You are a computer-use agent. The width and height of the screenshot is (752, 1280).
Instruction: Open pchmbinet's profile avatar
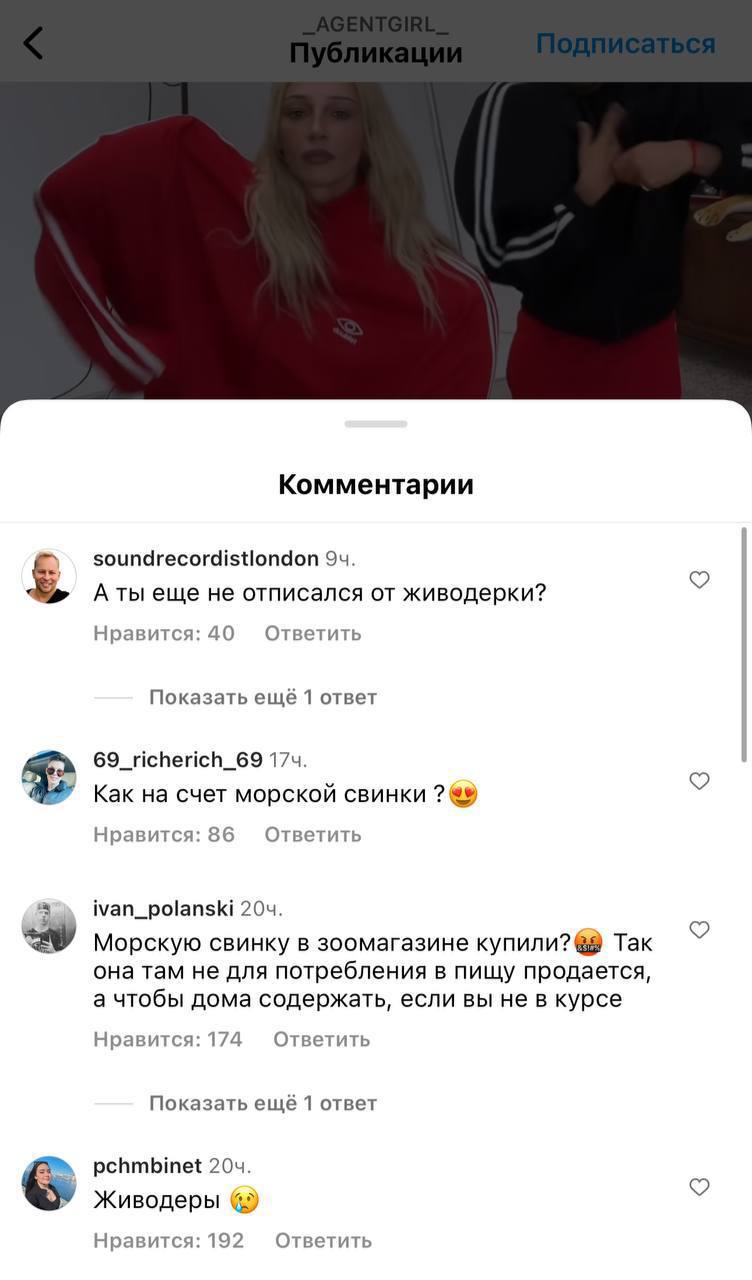pos(49,1183)
